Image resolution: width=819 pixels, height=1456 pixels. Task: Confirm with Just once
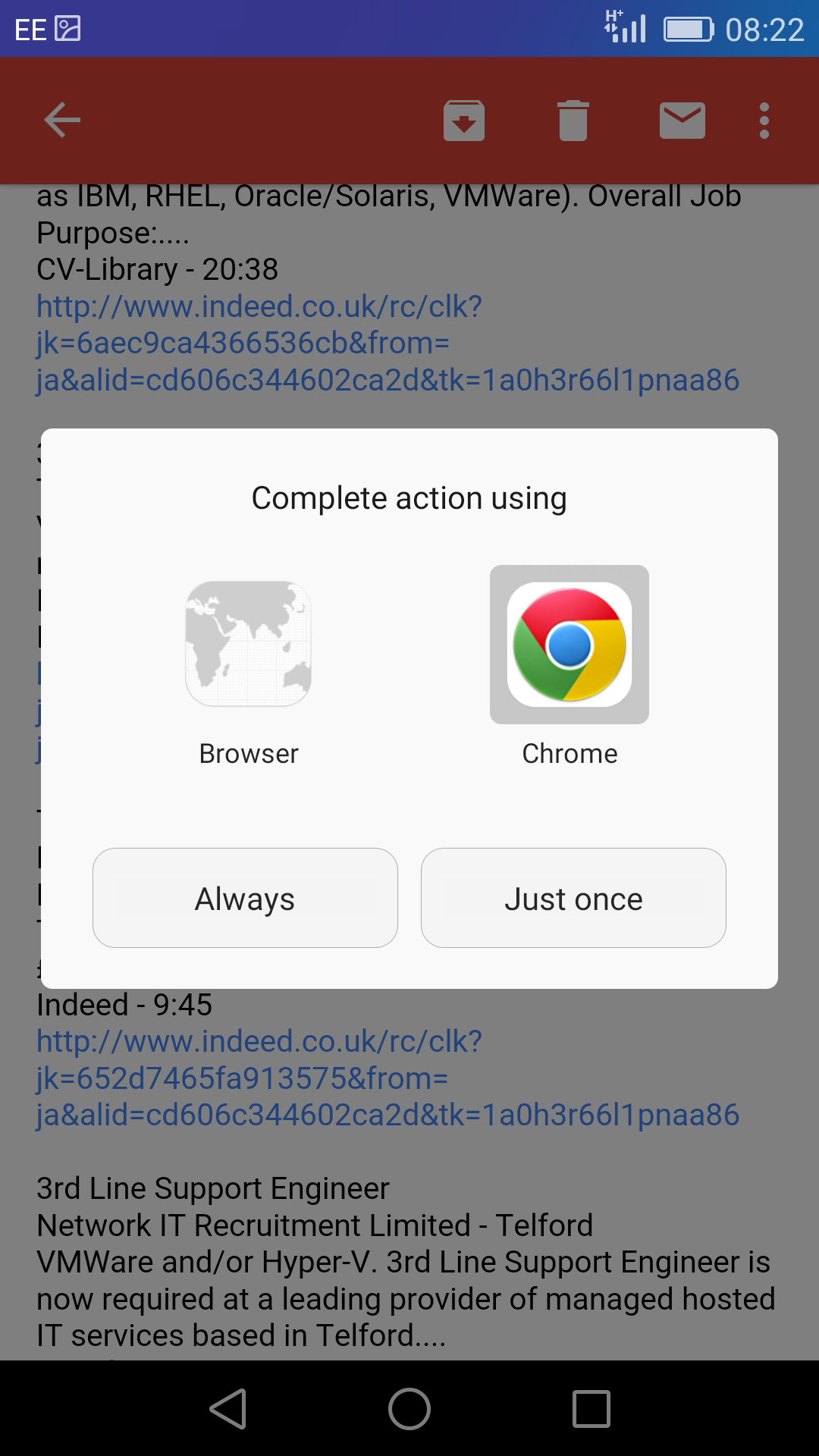coord(573,898)
